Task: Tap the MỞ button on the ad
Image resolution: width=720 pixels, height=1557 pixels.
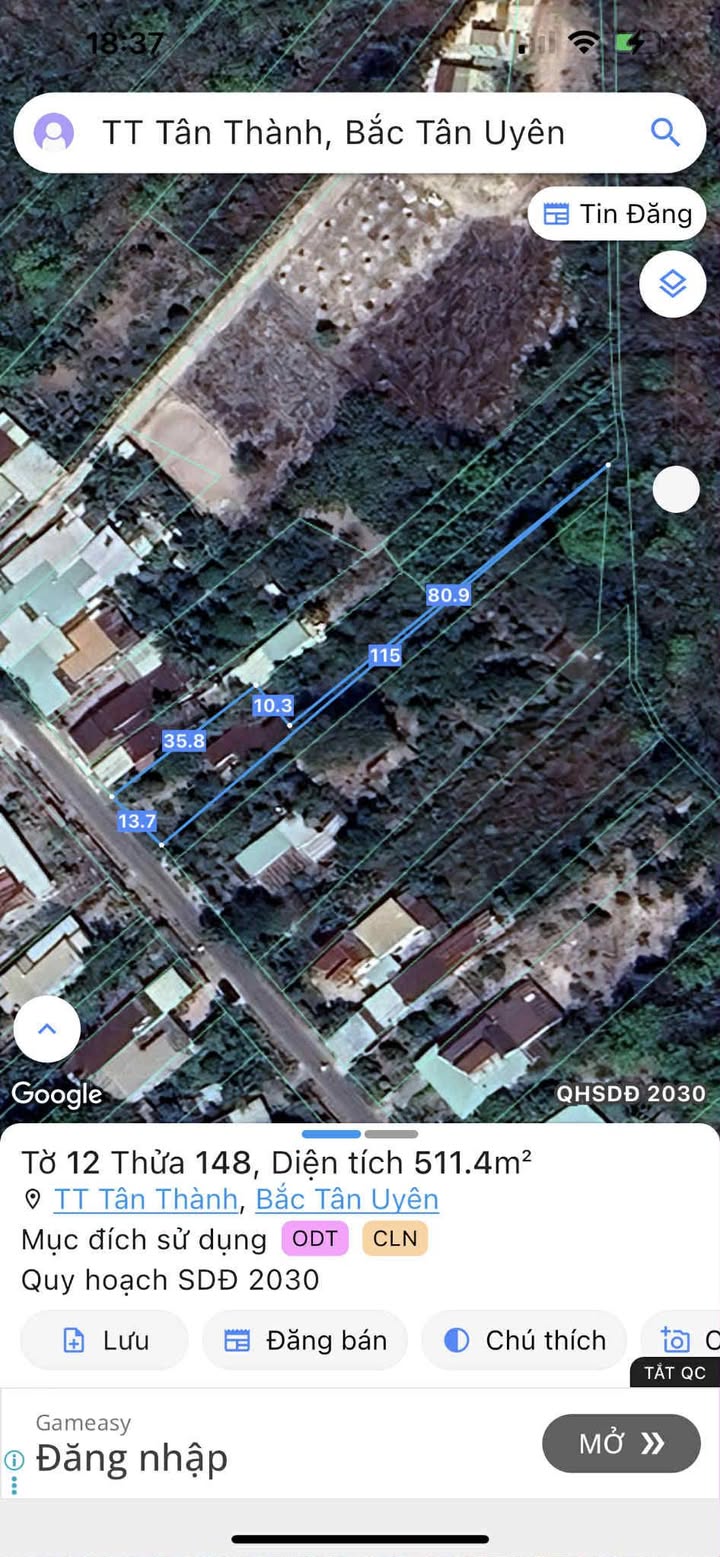Action: 621,1443
